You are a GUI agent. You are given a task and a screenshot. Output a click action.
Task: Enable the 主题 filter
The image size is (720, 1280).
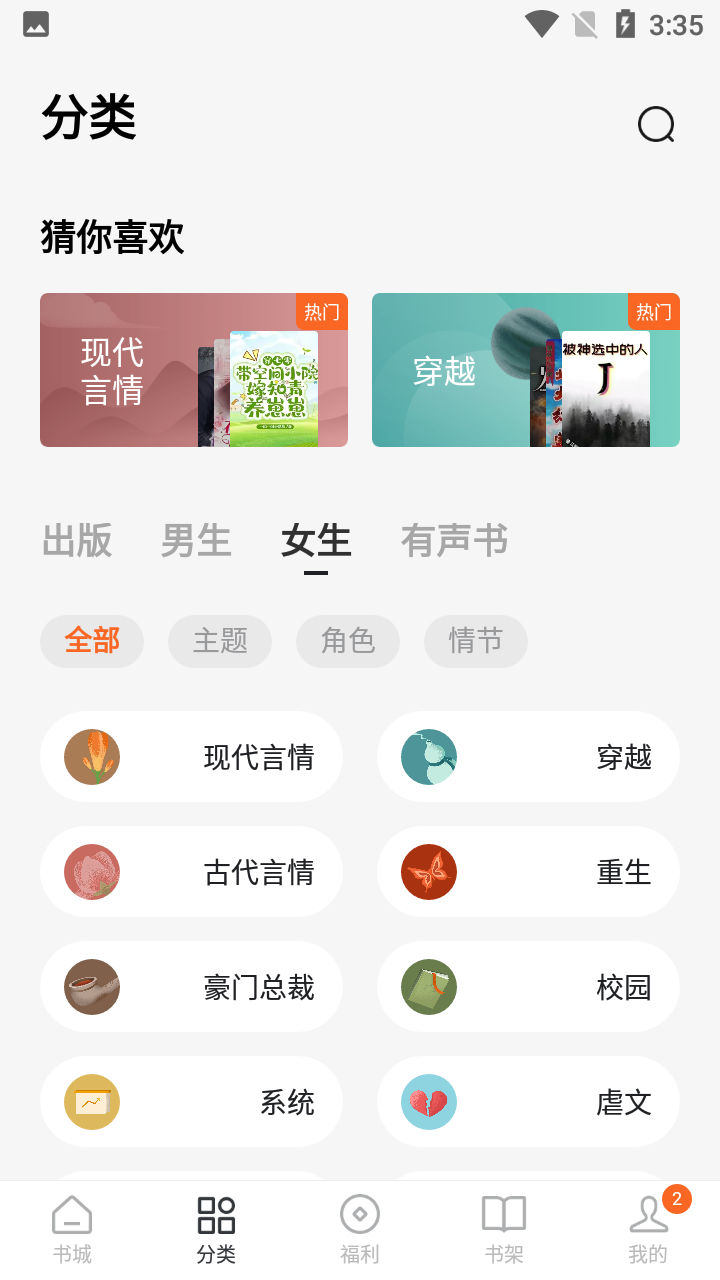tap(220, 641)
